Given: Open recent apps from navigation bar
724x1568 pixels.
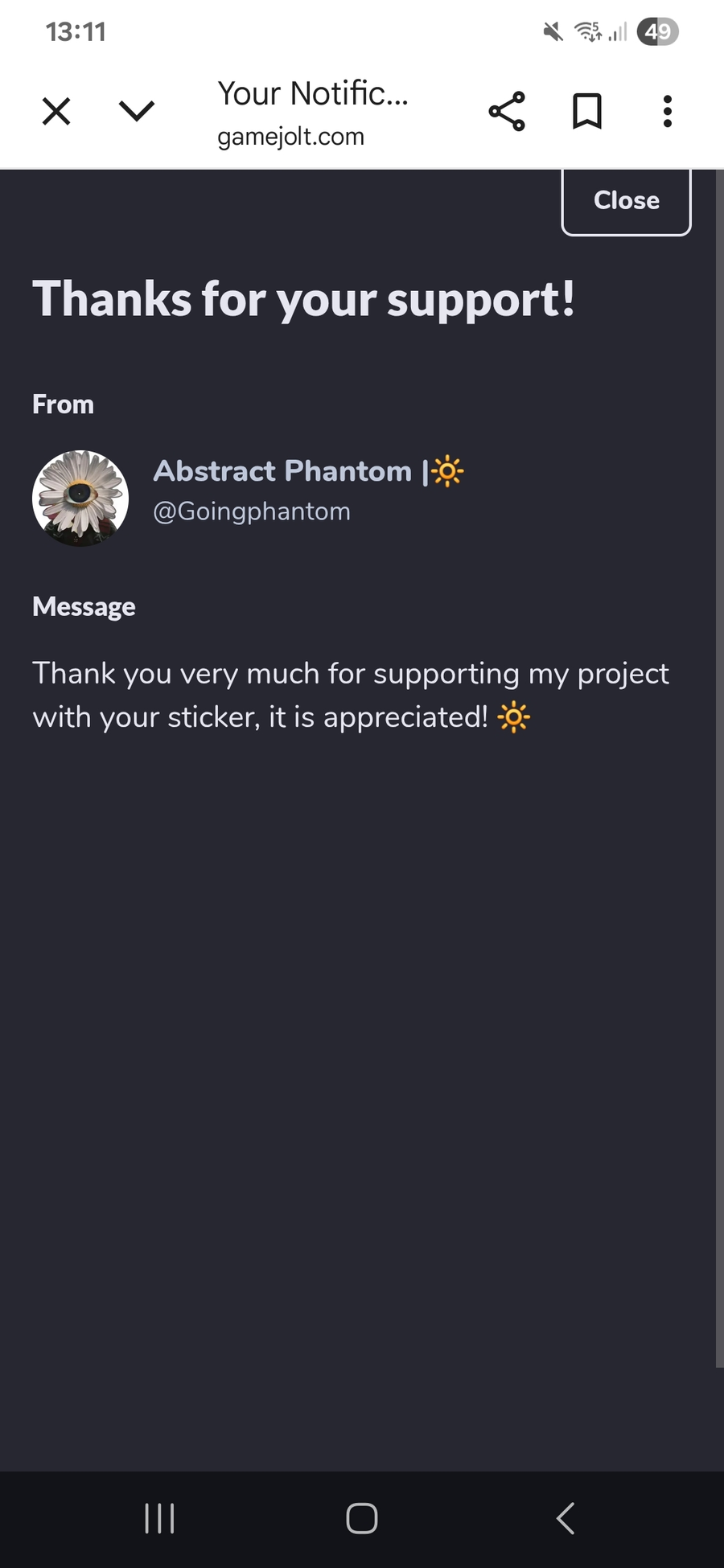Looking at the screenshot, I should pos(159,1518).
